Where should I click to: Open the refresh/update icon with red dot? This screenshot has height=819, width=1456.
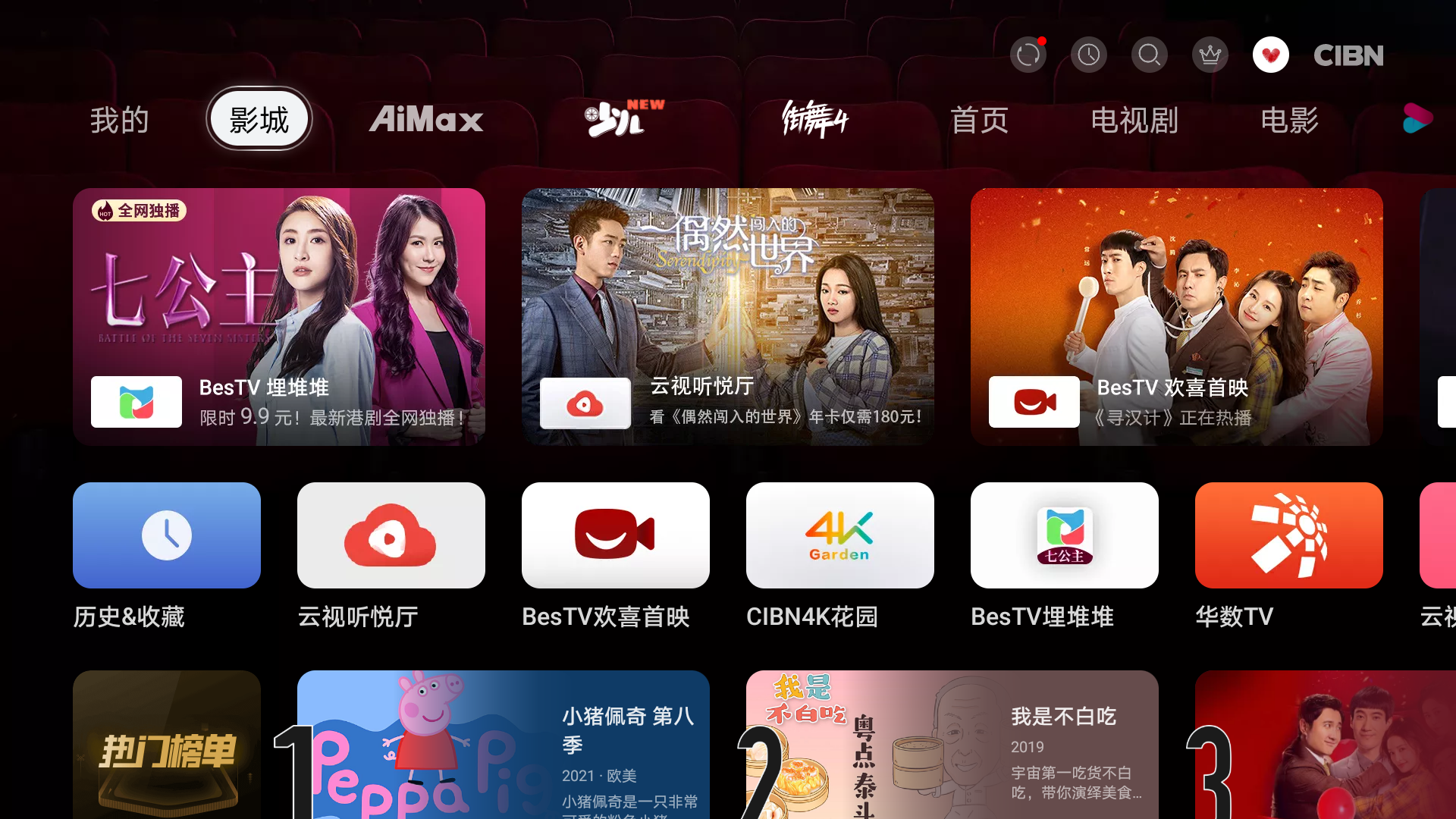point(1028,55)
